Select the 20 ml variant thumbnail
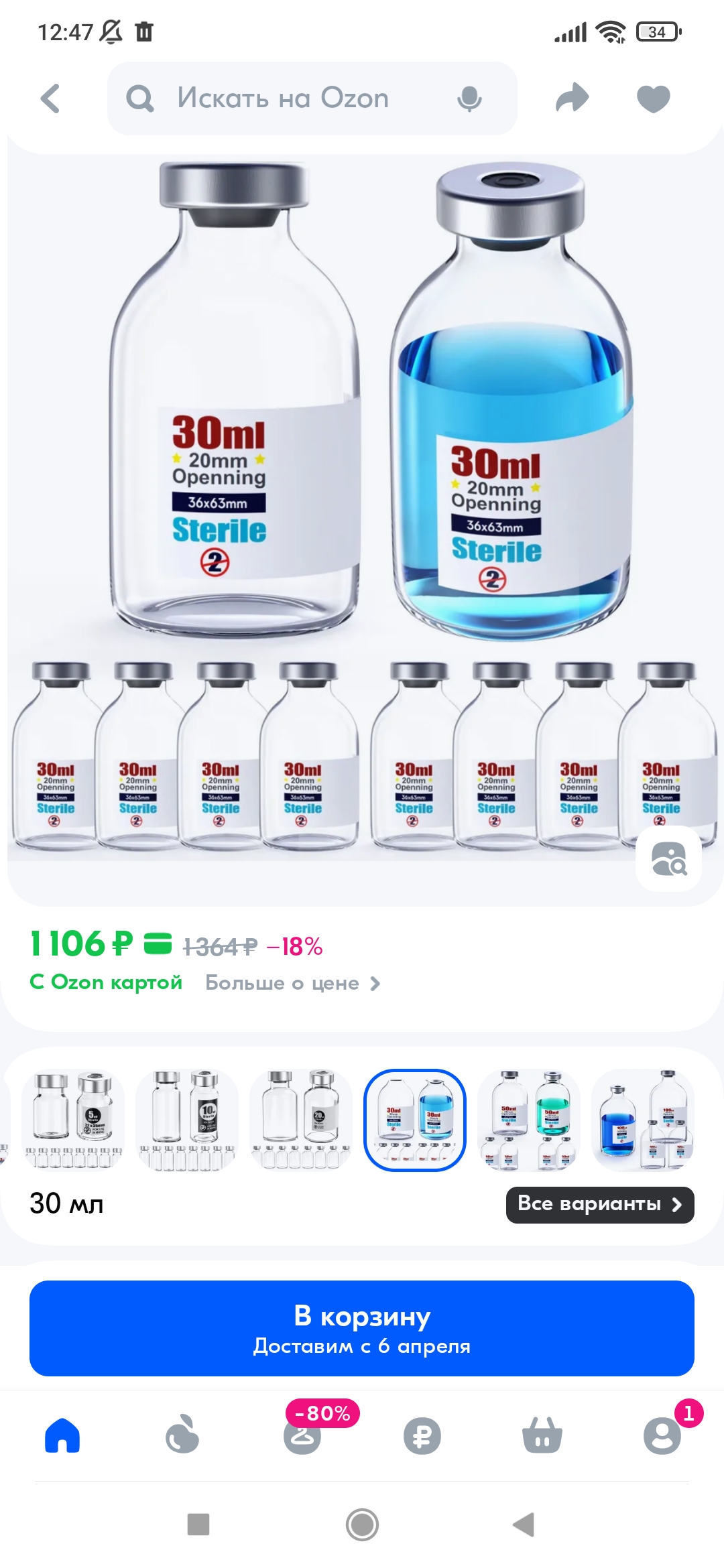The height and width of the screenshot is (1568, 724). click(x=301, y=1120)
